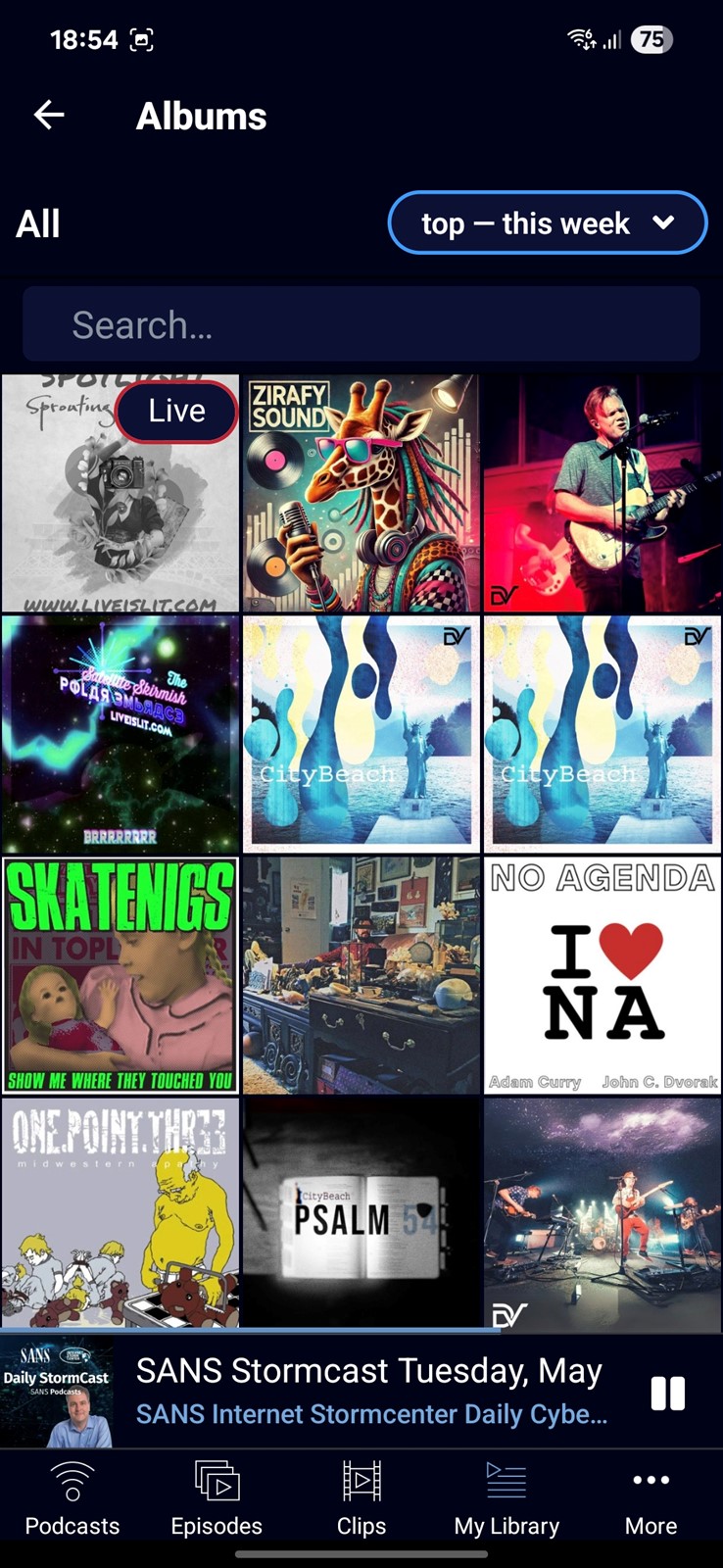Open the Polar Embrace album

click(x=120, y=734)
